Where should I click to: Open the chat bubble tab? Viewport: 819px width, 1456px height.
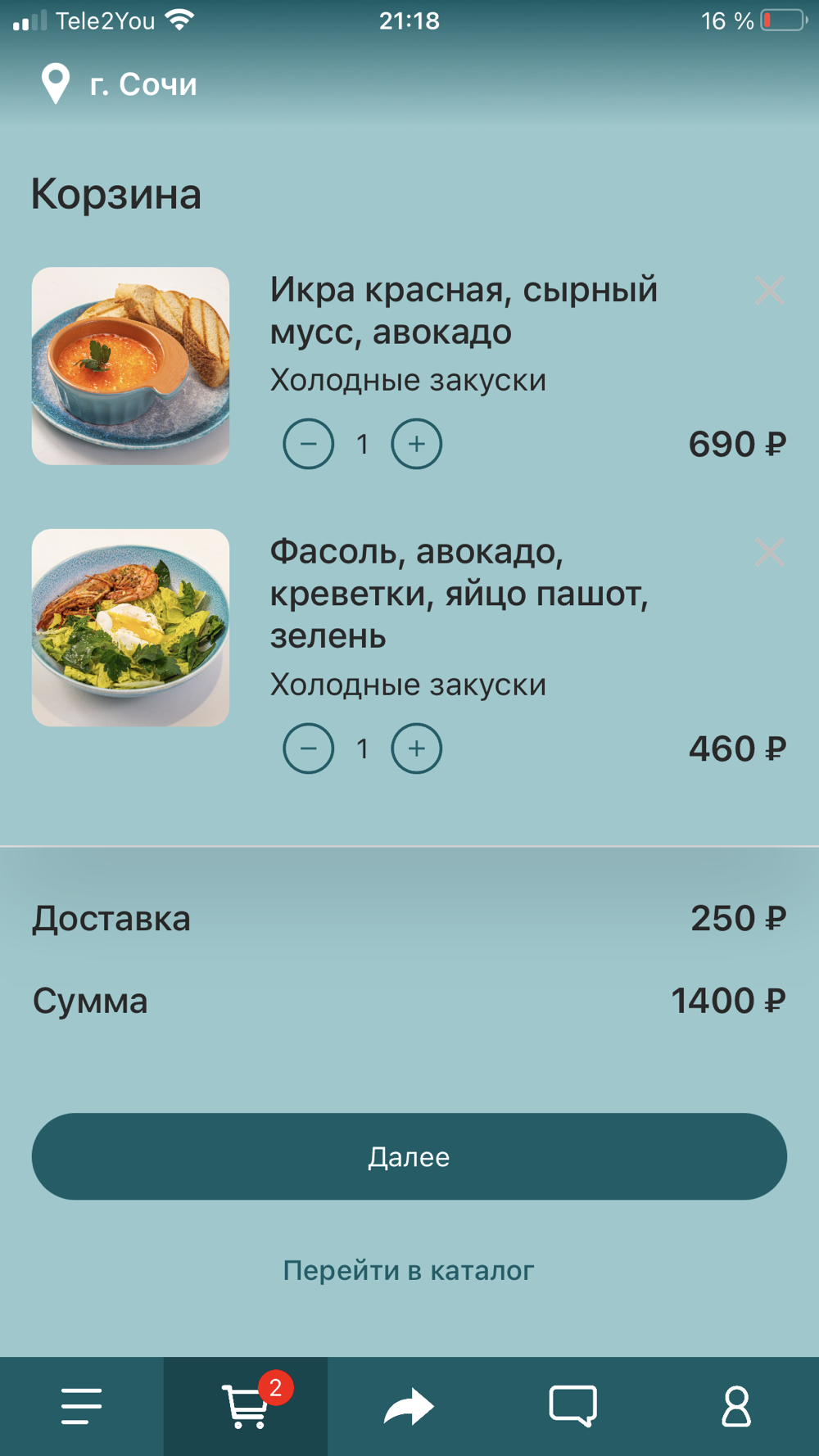click(573, 1406)
